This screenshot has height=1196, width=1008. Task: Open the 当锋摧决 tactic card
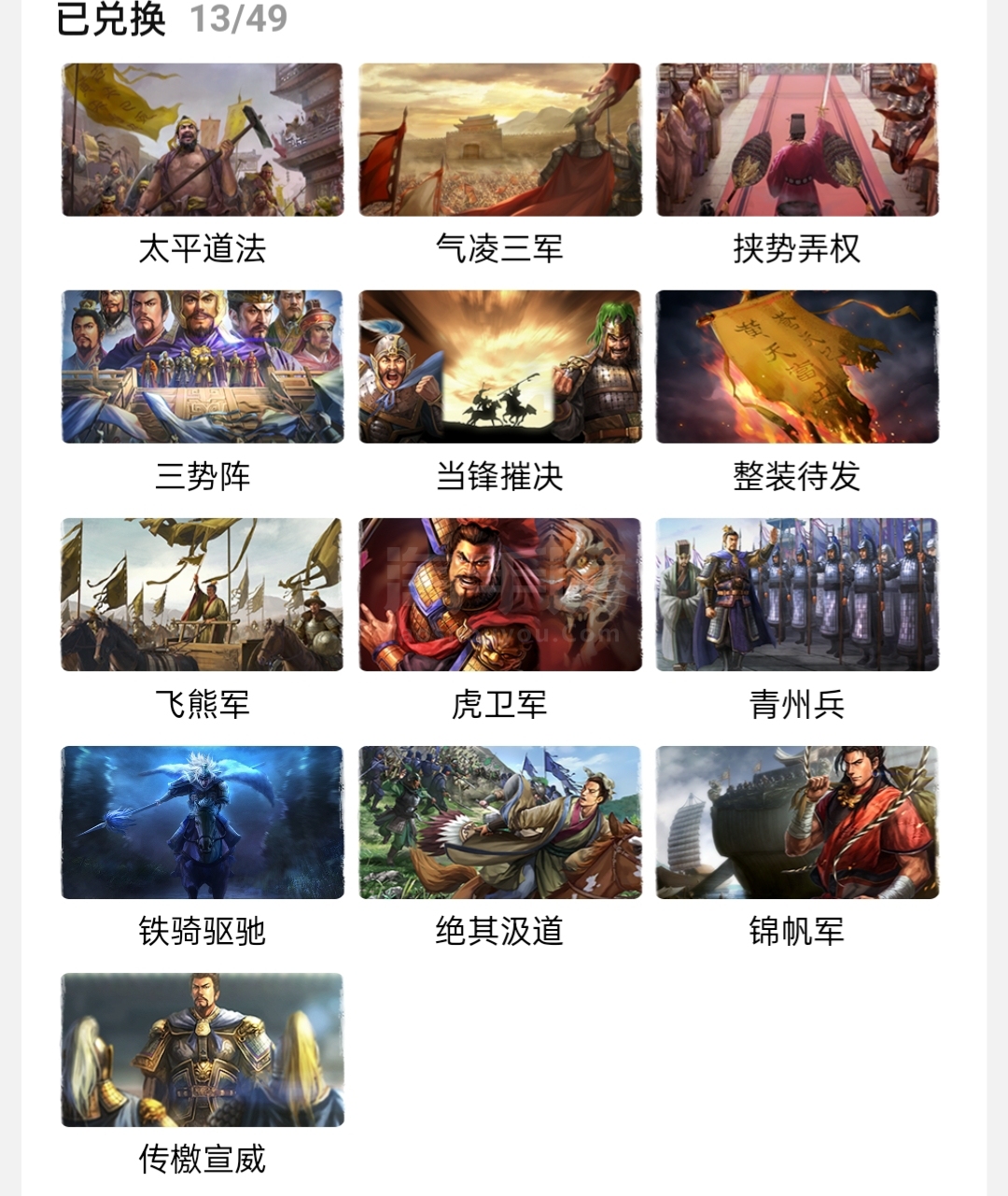(500, 367)
